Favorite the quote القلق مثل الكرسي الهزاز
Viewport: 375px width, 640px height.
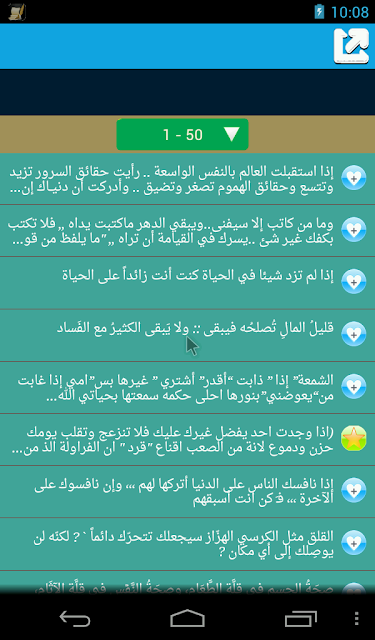click(354, 542)
